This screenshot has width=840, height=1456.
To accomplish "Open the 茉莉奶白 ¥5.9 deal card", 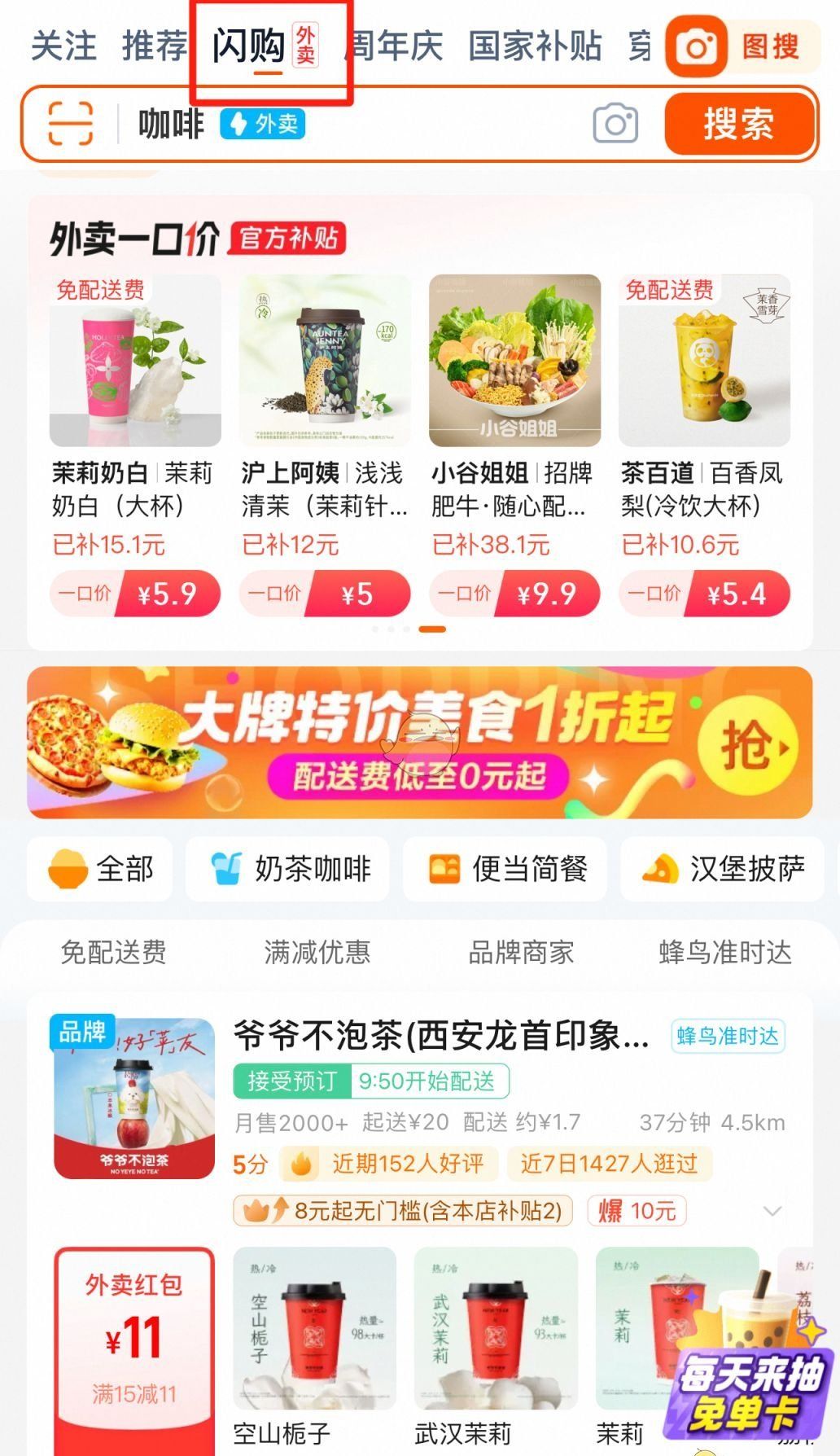I will pos(135,445).
